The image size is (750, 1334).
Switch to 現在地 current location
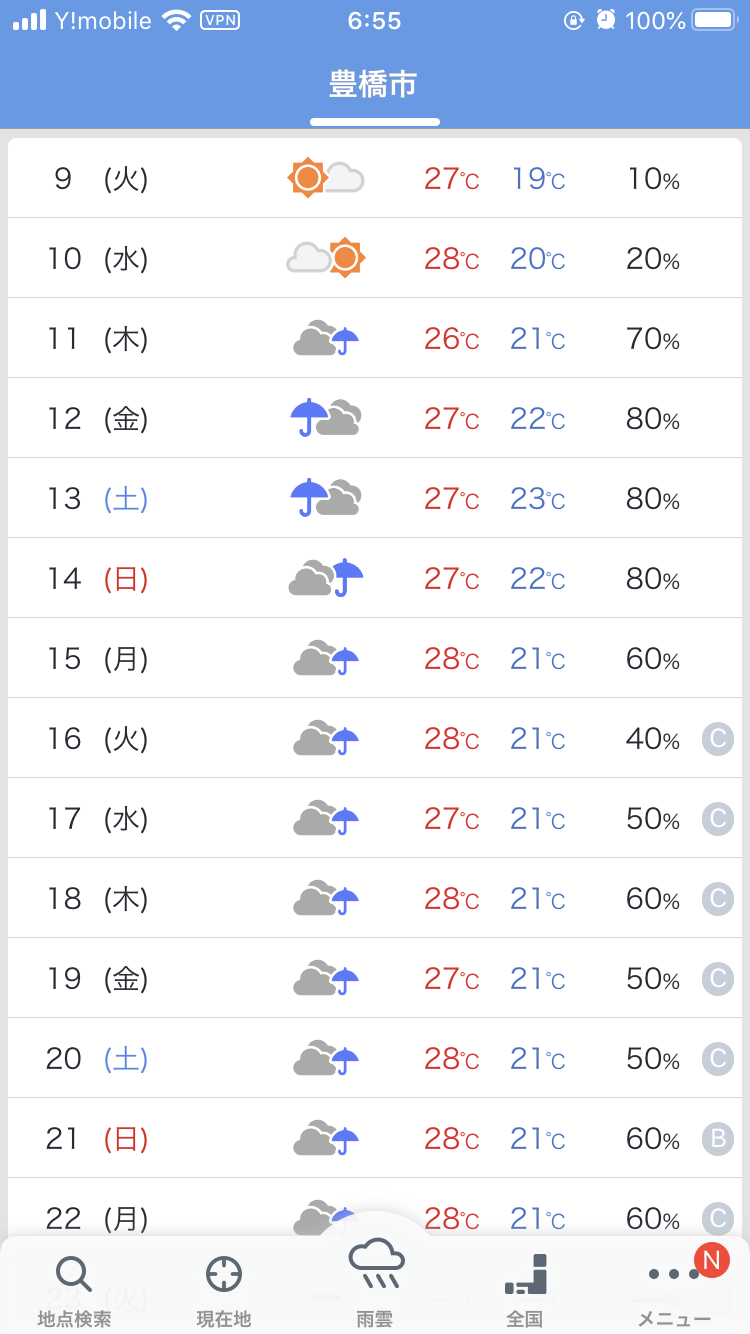click(224, 1290)
